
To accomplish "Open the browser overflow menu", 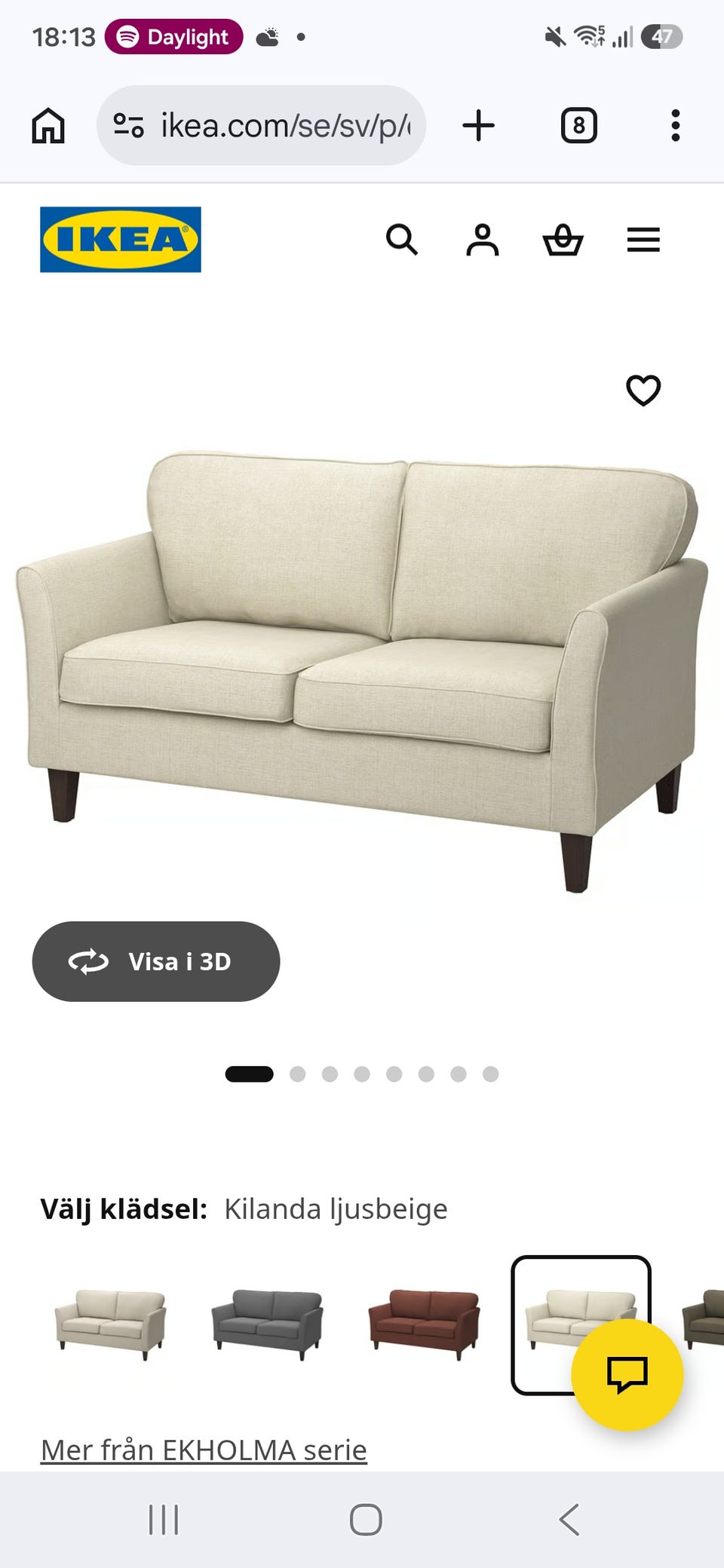I will [x=676, y=125].
